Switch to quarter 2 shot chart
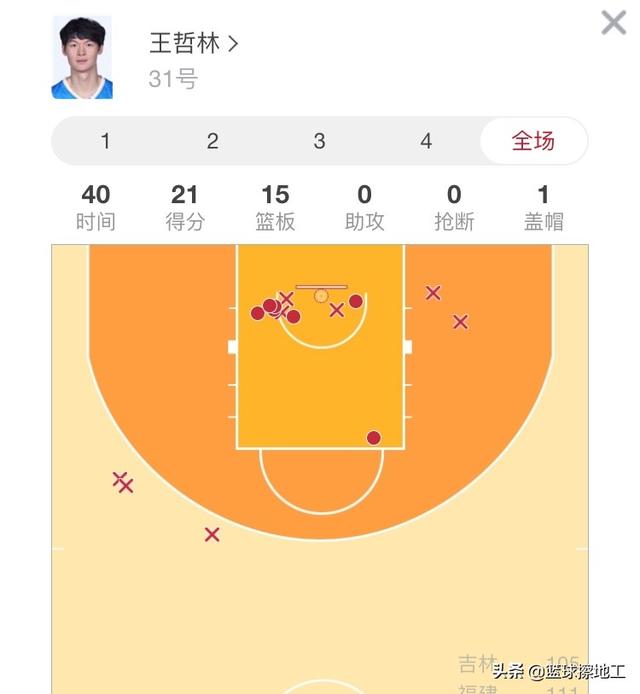This screenshot has height=694, width=640. pyautogui.click(x=212, y=142)
